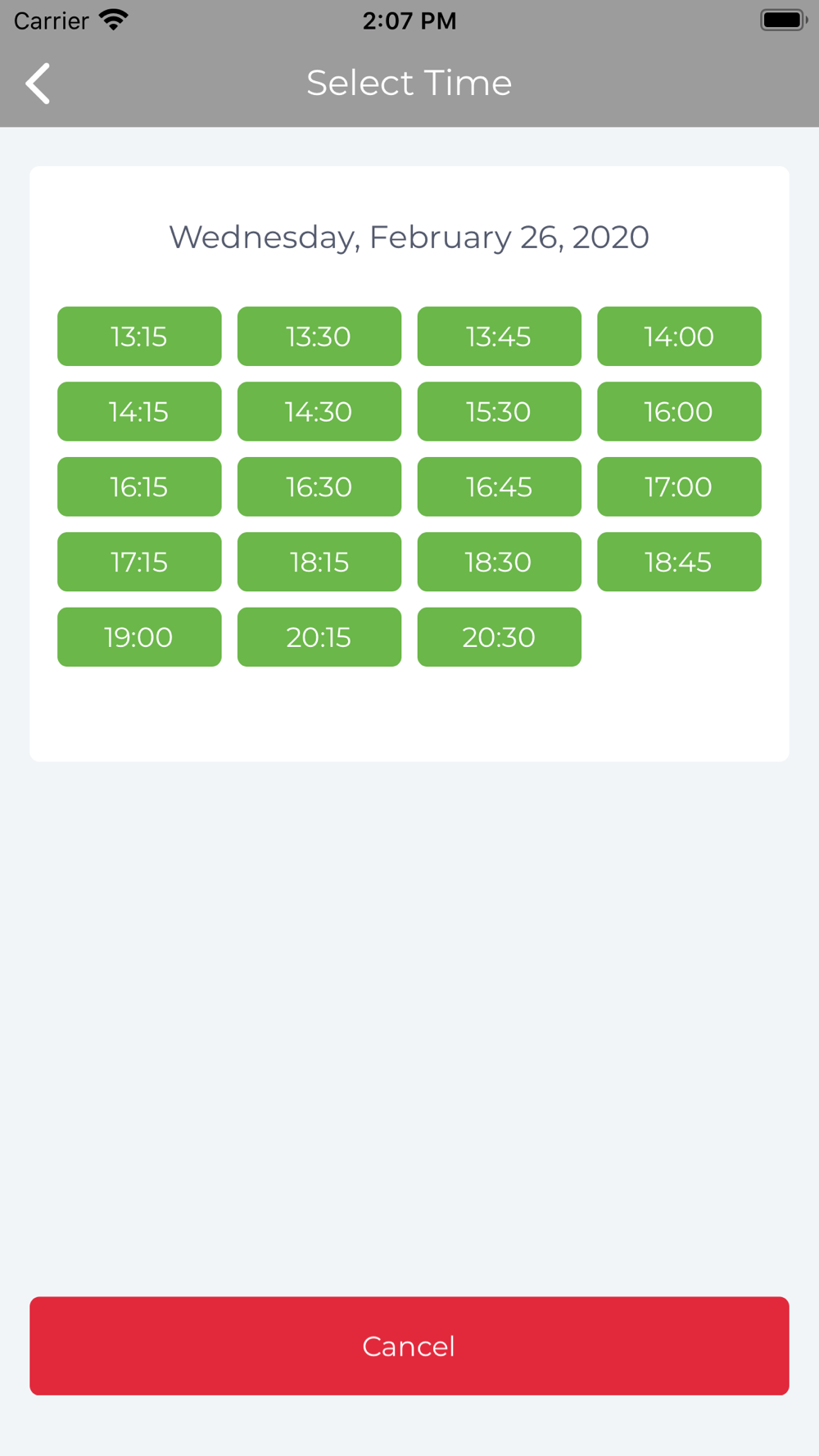
Task: Select 17:00 as the time
Action: [680, 487]
